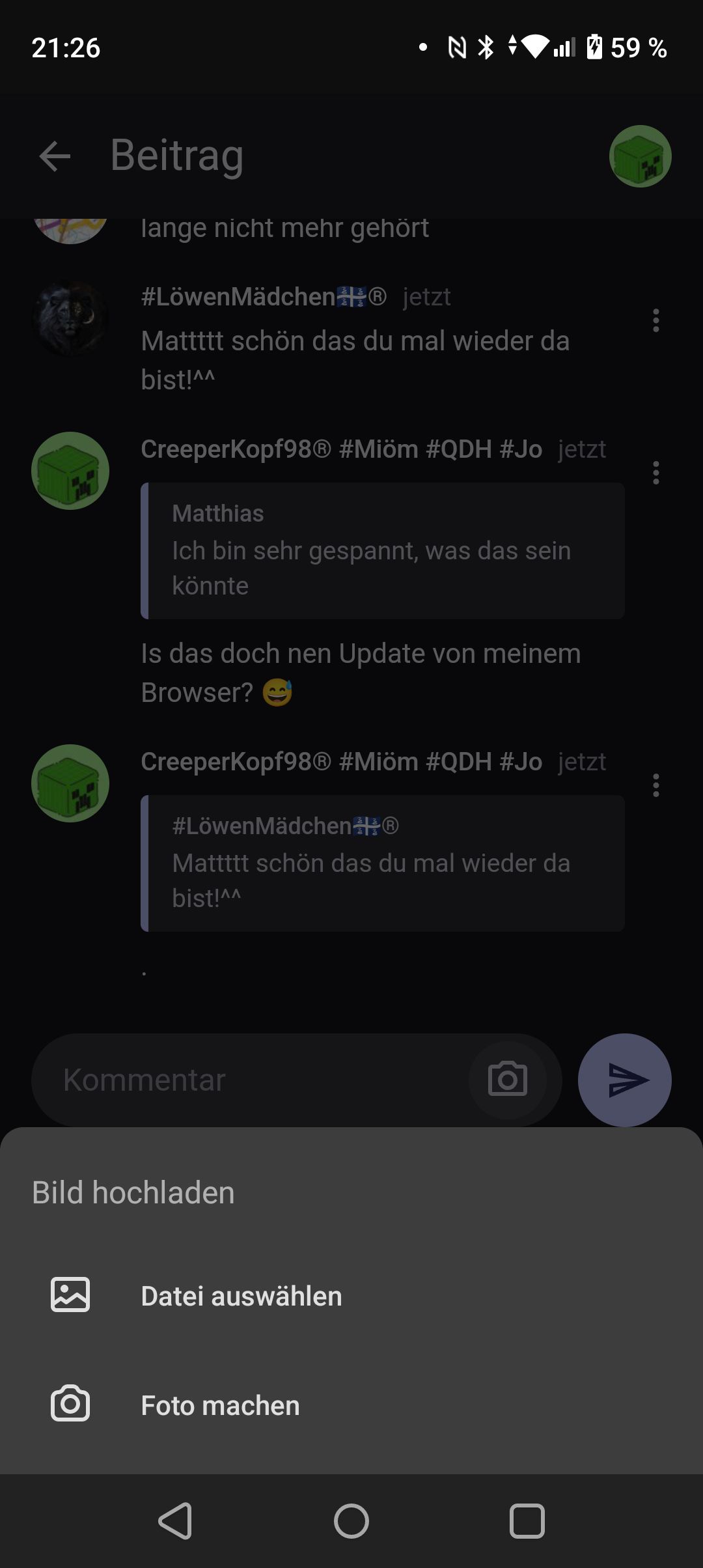The height and width of the screenshot is (1568, 703).
Task: Open options for the #LöwenMädchen comment
Action: pos(655,320)
